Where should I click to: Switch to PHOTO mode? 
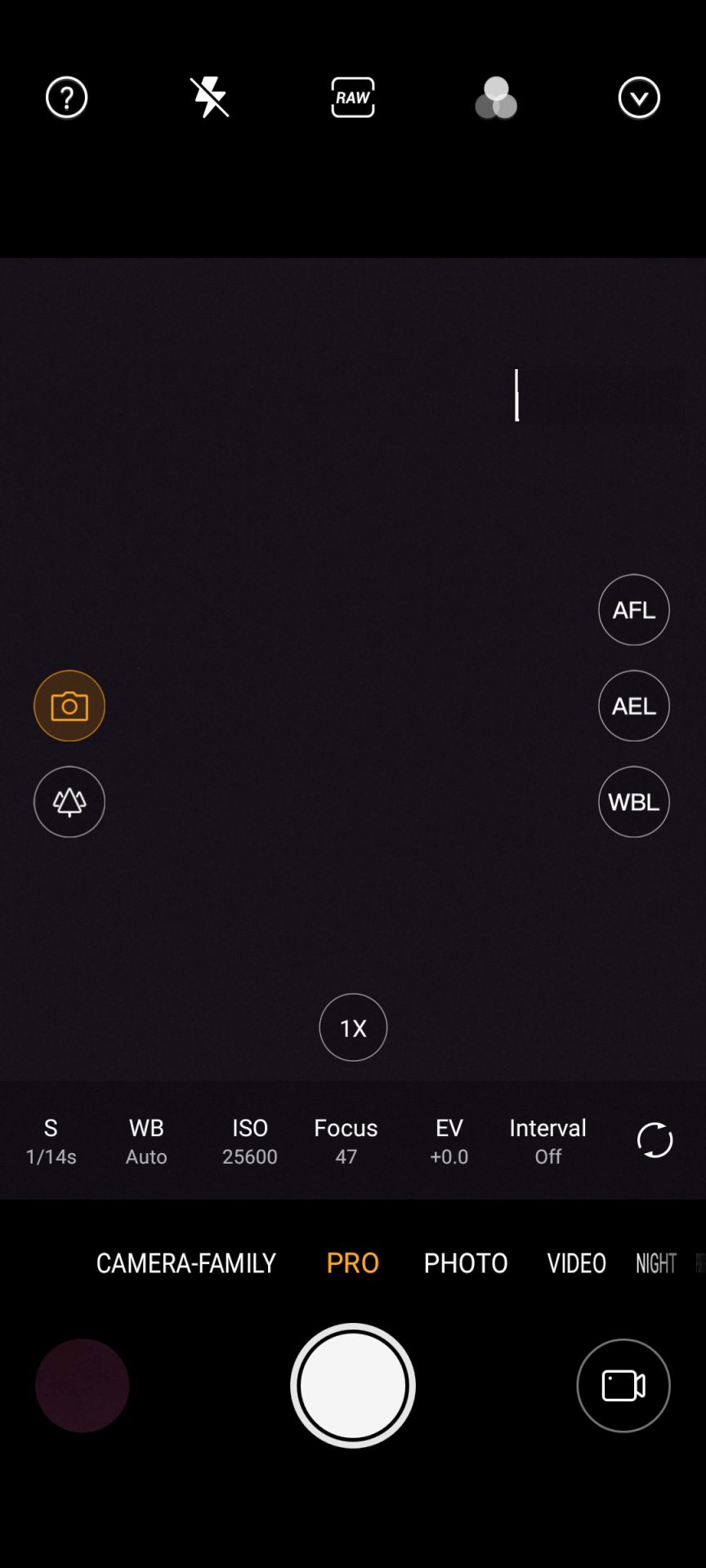[466, 1263]
